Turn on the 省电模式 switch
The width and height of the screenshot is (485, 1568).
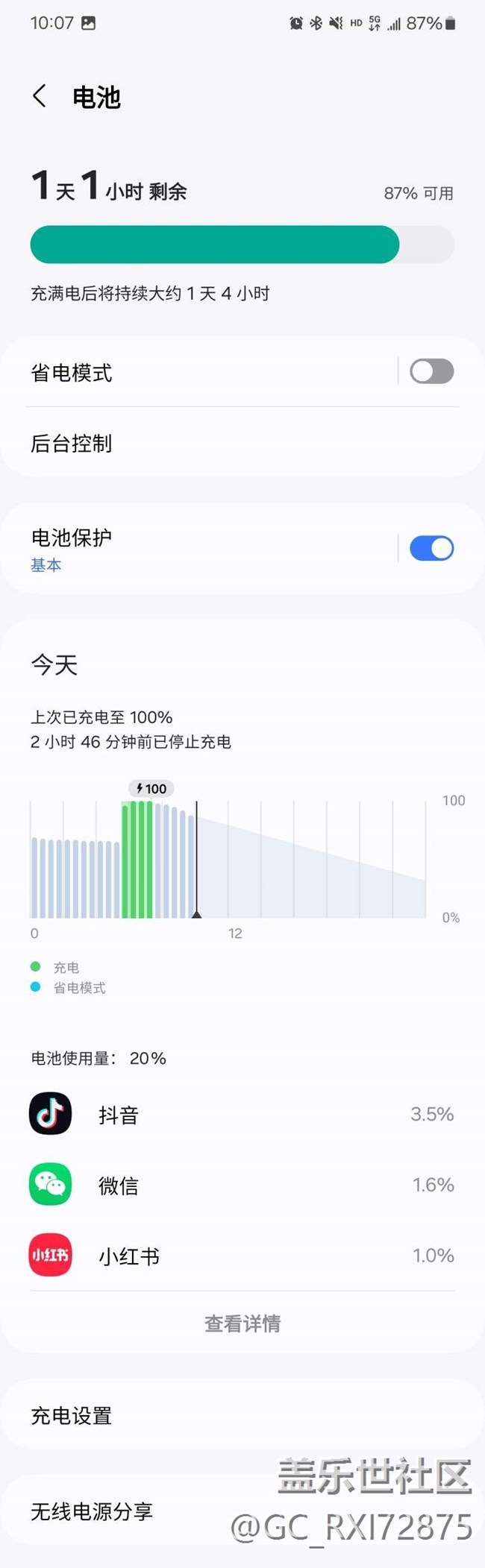click(x=431, y=371)
